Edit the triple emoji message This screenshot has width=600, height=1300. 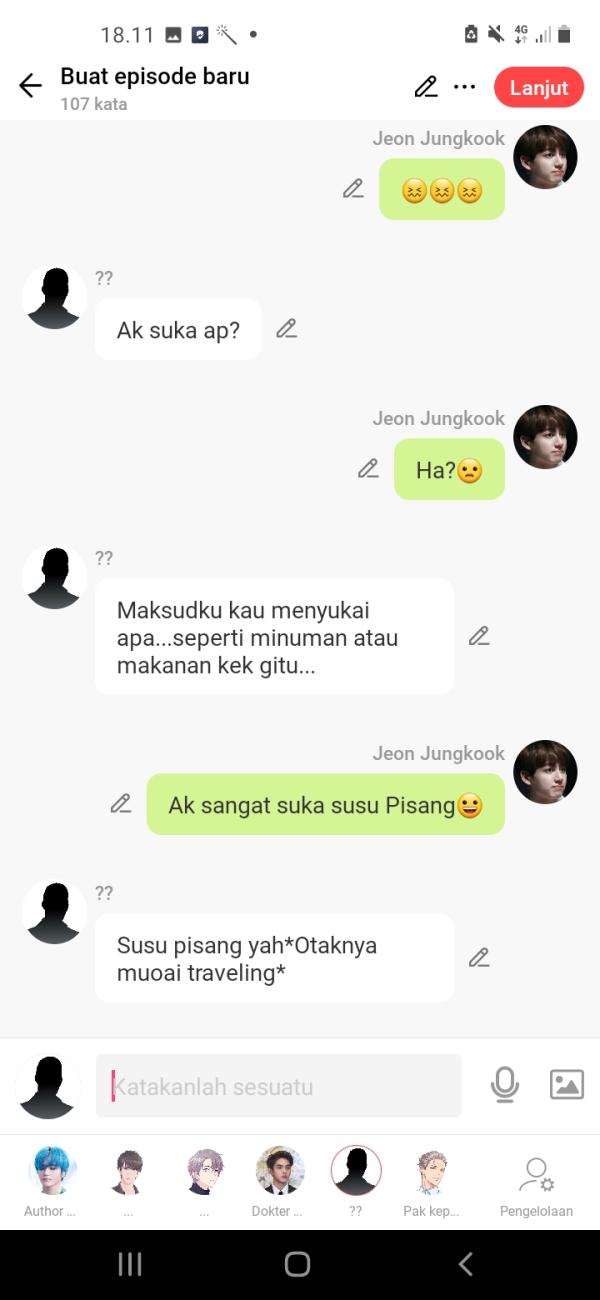coord(353,189)
